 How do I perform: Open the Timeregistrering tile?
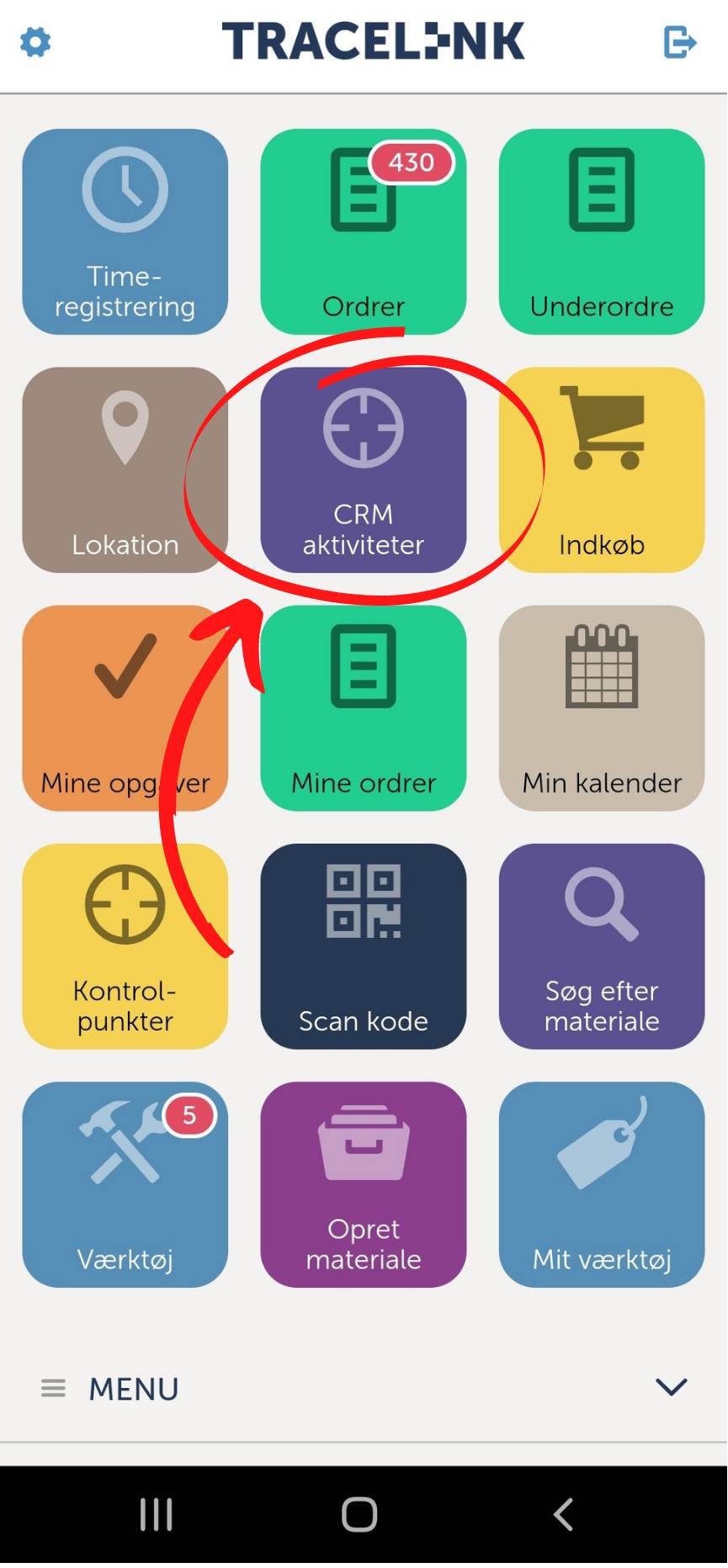(x=125, y=231)
